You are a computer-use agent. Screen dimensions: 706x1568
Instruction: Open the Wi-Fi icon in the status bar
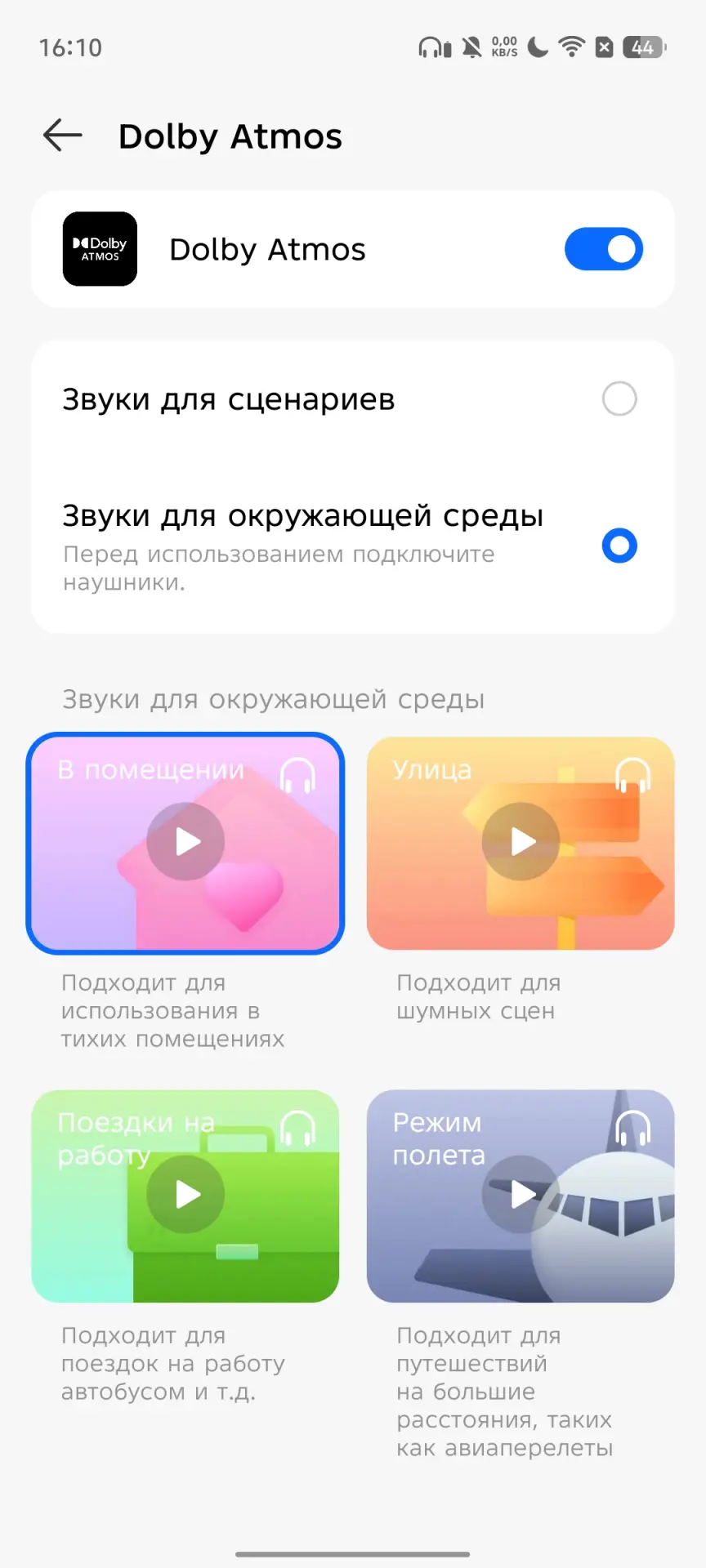click(572, 47)
